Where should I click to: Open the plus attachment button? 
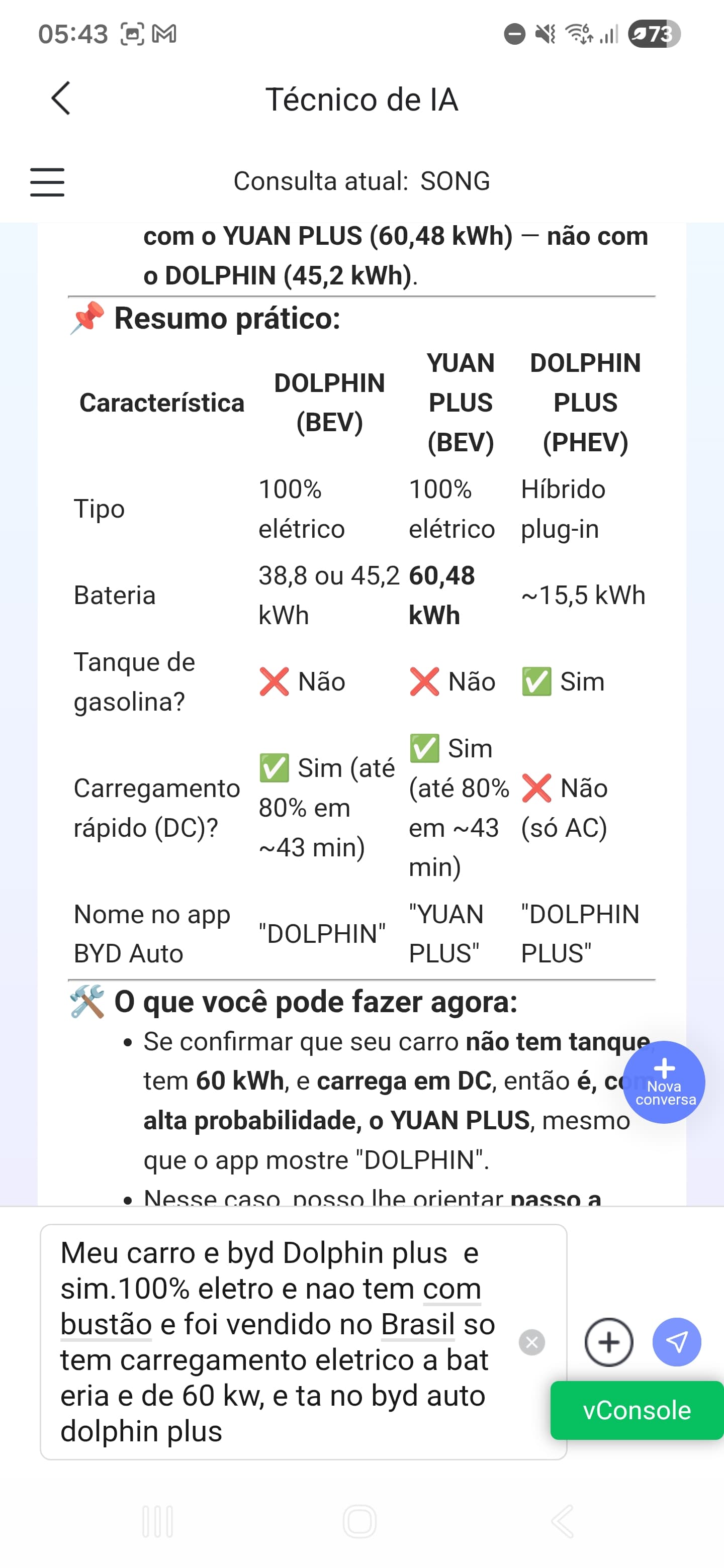[x=609, y=1341]
